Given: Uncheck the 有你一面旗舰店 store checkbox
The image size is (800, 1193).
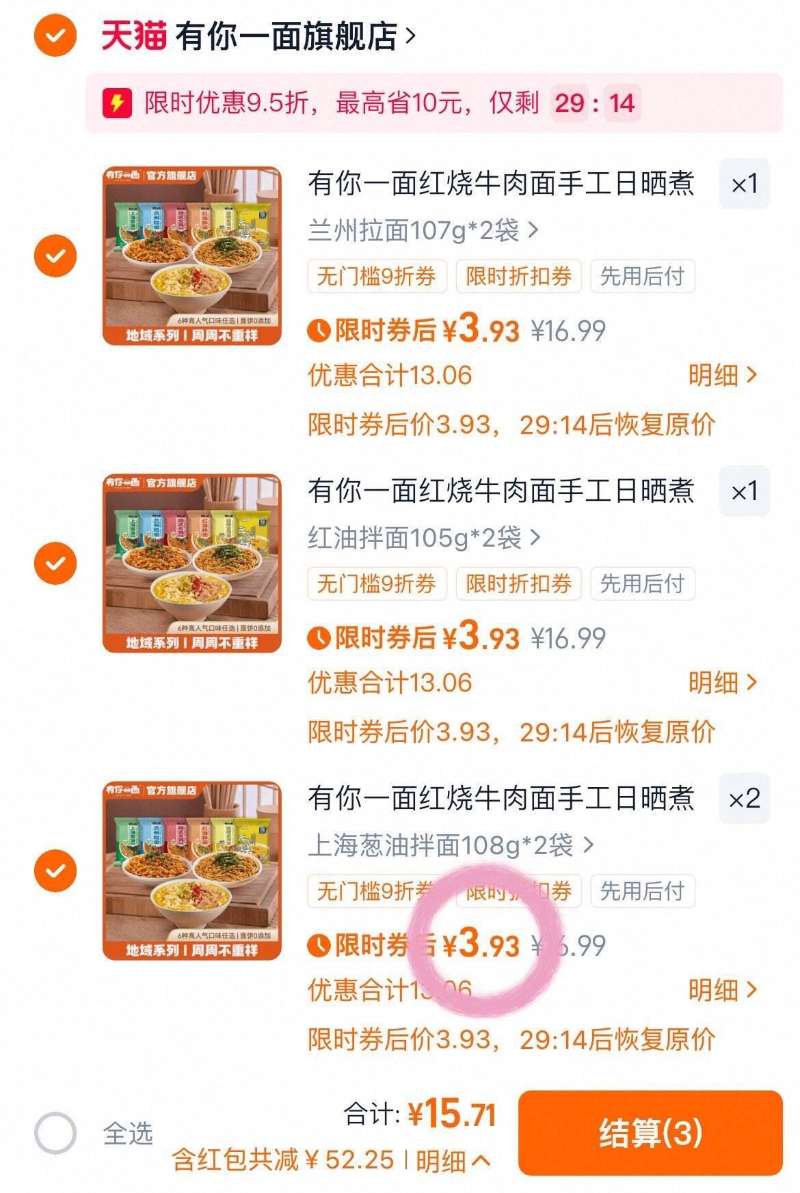Looking at the screenshot, I should pos(55,37).
